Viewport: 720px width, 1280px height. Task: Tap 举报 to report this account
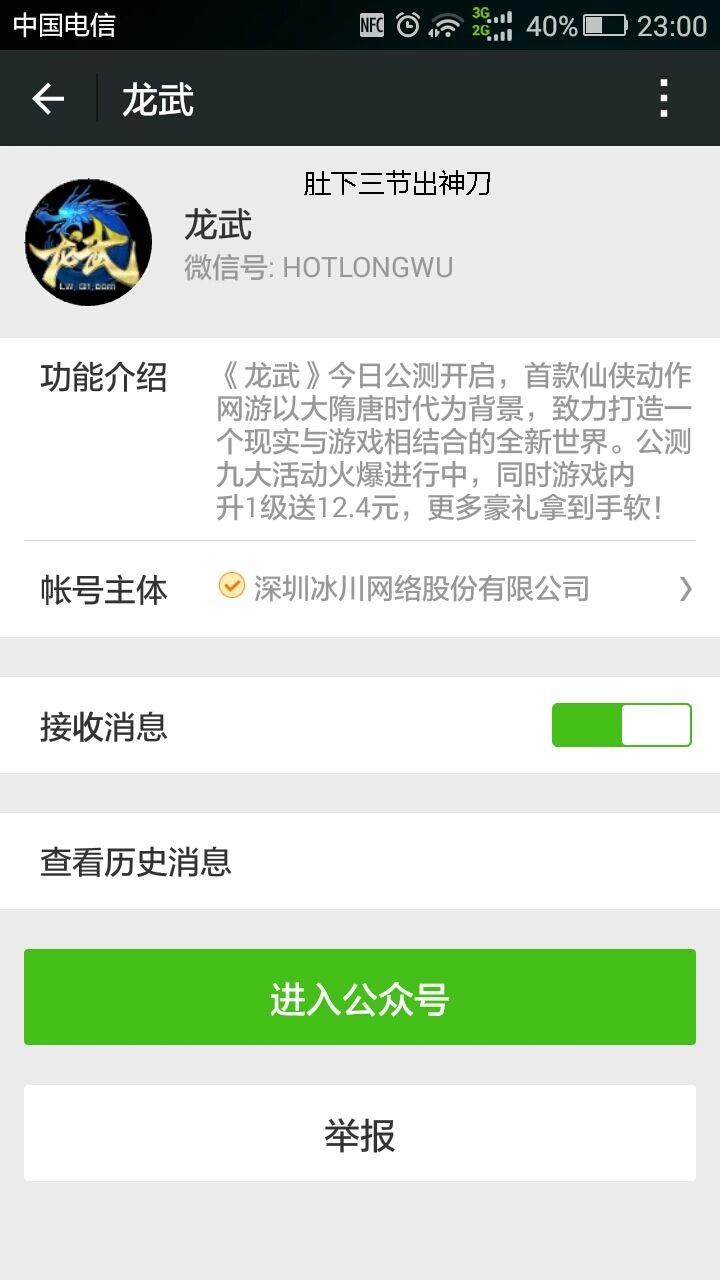coord(360,1133)
